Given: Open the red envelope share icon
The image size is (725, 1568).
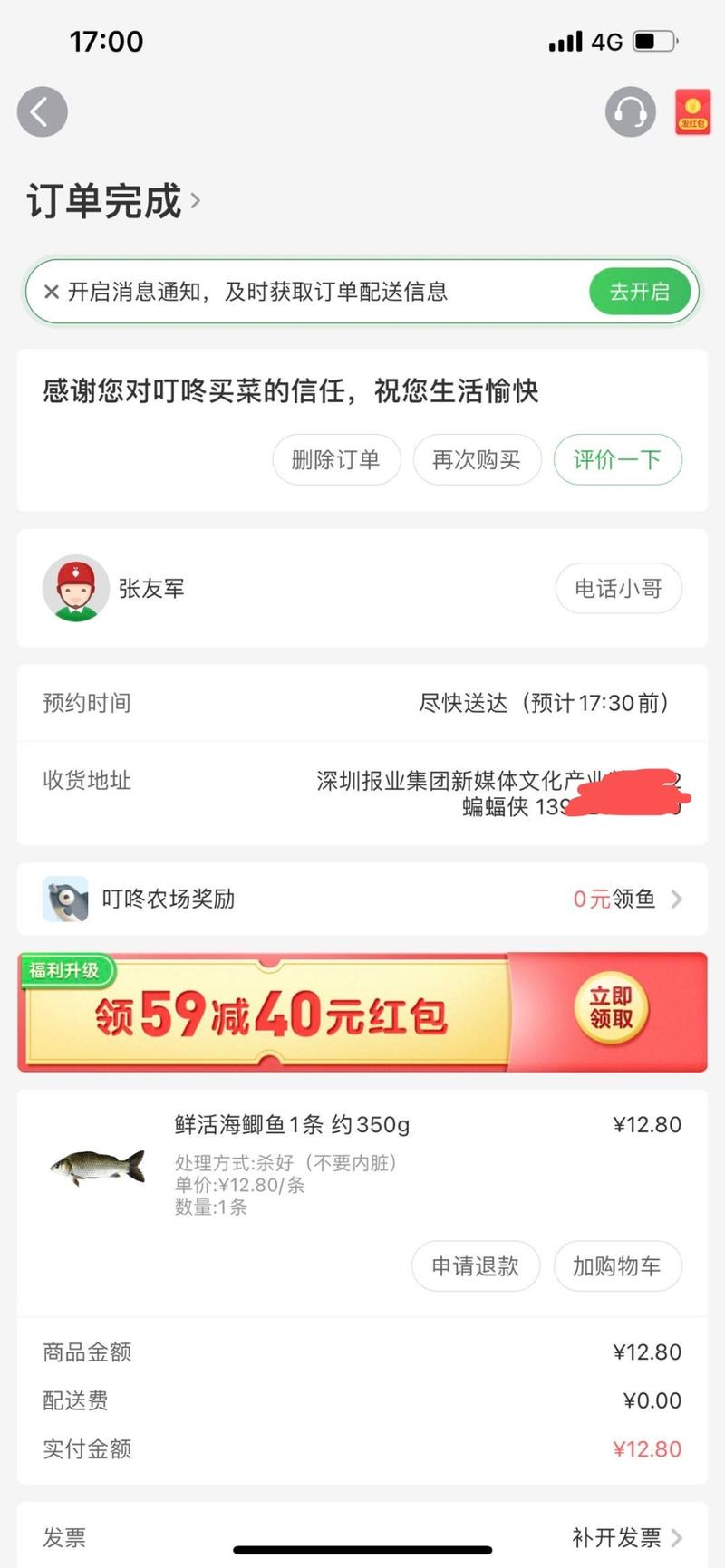Looking at the screenshot, I should (x=692, y=113).
